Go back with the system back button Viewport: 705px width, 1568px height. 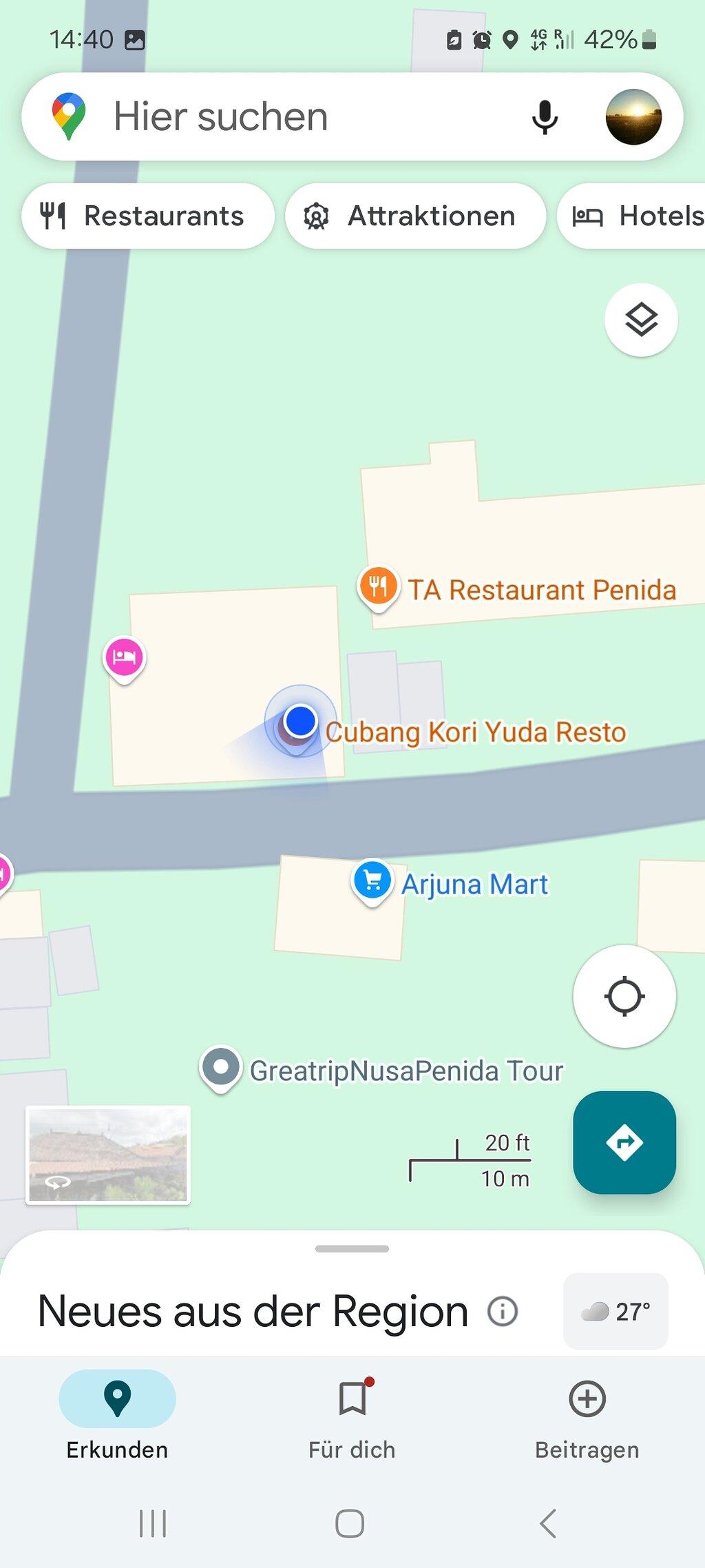pos(548,1523)
